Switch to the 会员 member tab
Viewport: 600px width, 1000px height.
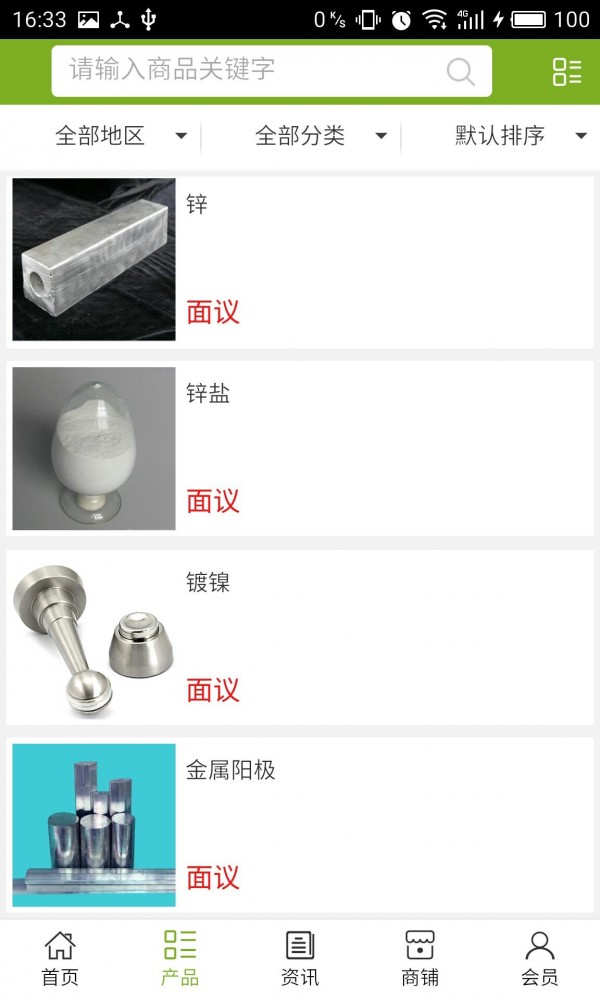540,958
